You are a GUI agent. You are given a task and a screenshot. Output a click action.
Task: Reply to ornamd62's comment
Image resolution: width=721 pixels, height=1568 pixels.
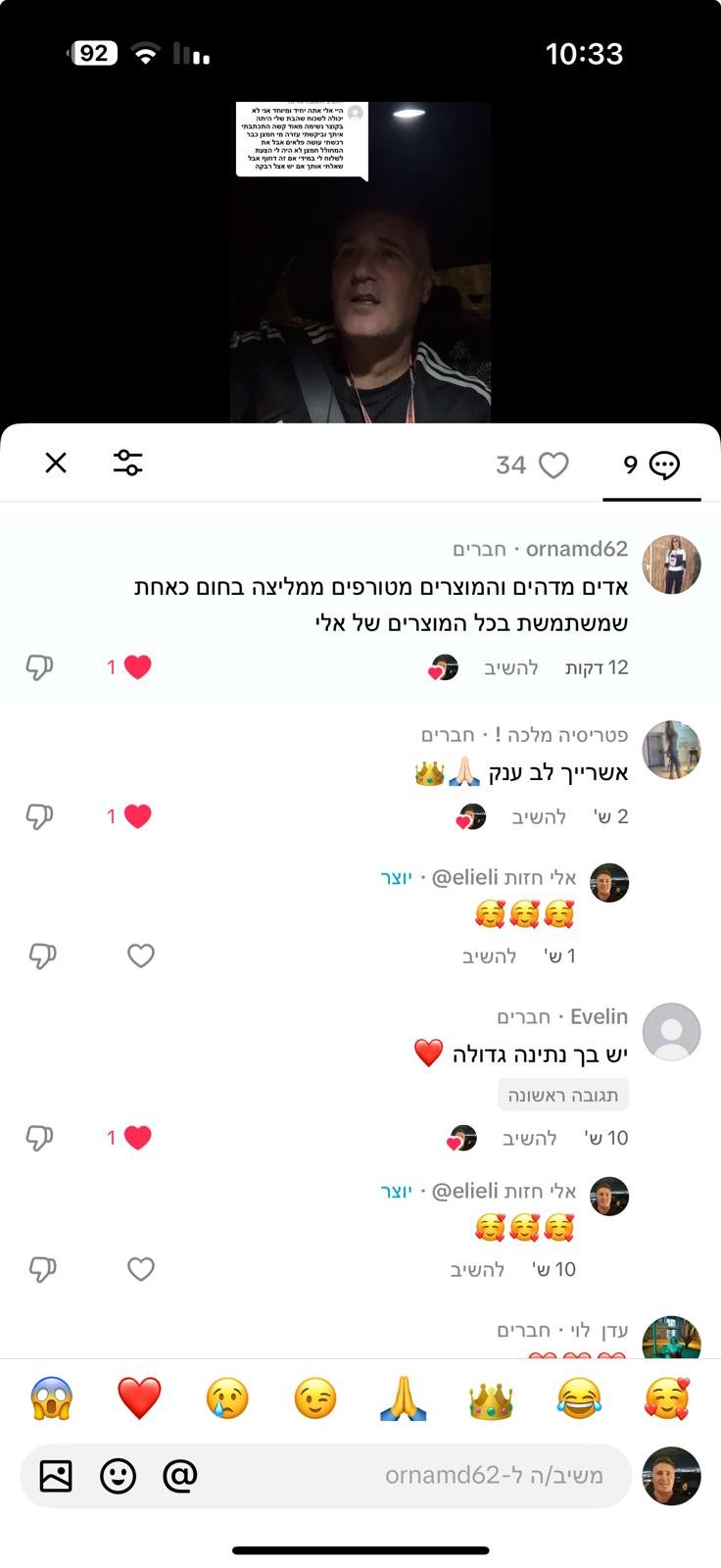510,667
